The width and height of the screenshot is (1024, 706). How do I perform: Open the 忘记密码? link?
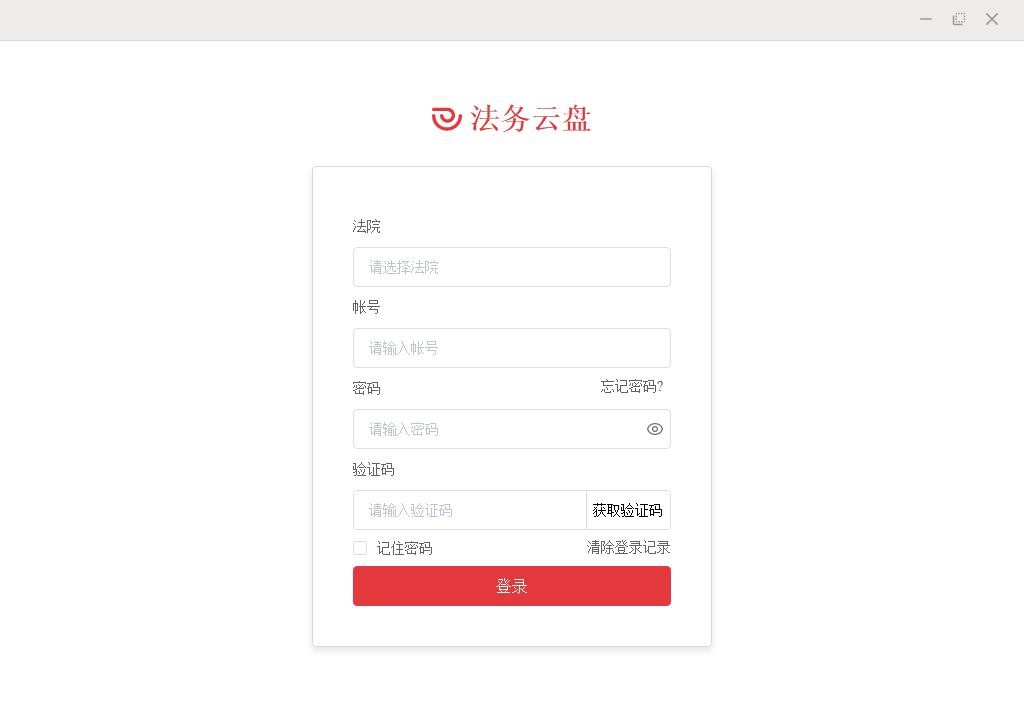click(x=631, y=387)
